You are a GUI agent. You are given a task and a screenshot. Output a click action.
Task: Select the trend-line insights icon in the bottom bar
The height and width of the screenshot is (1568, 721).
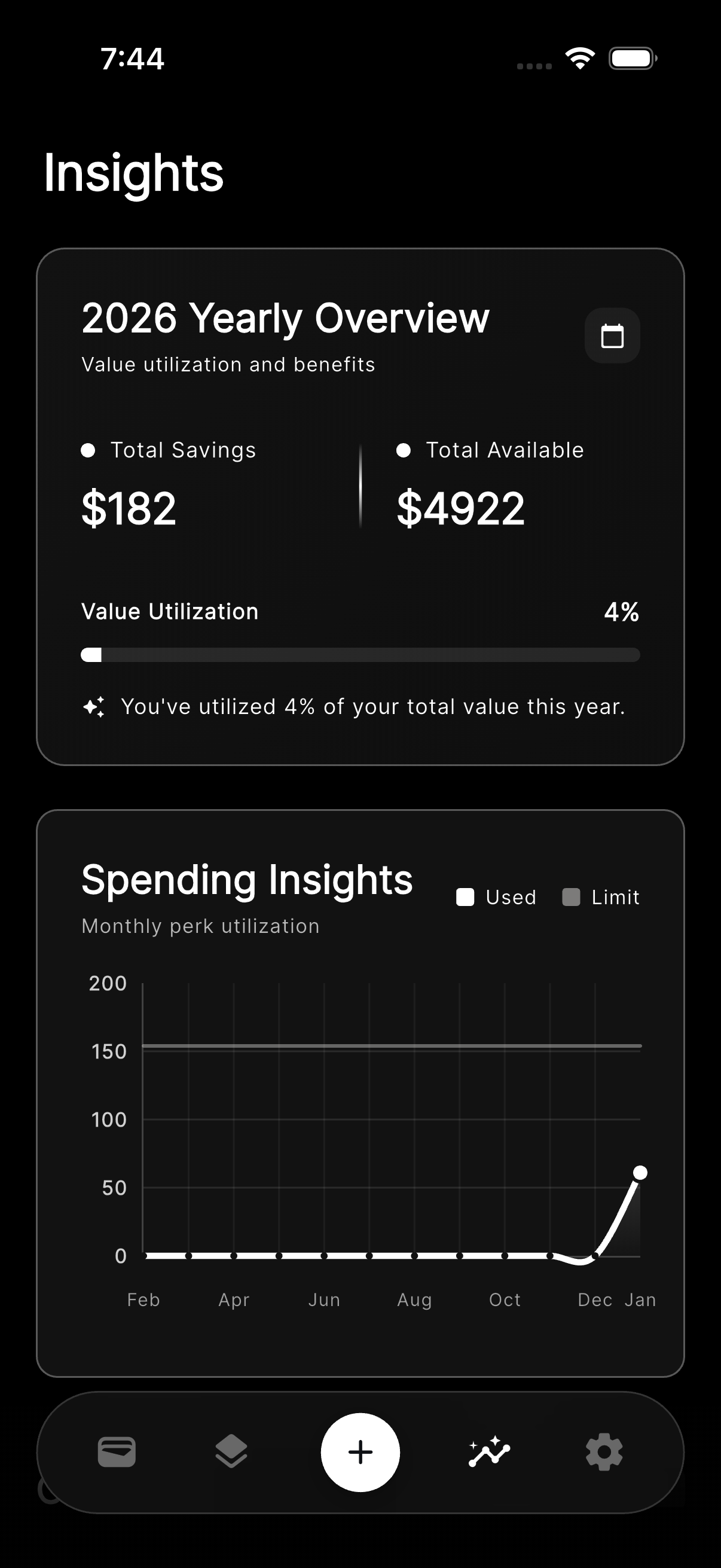(x=487, y=1451)
